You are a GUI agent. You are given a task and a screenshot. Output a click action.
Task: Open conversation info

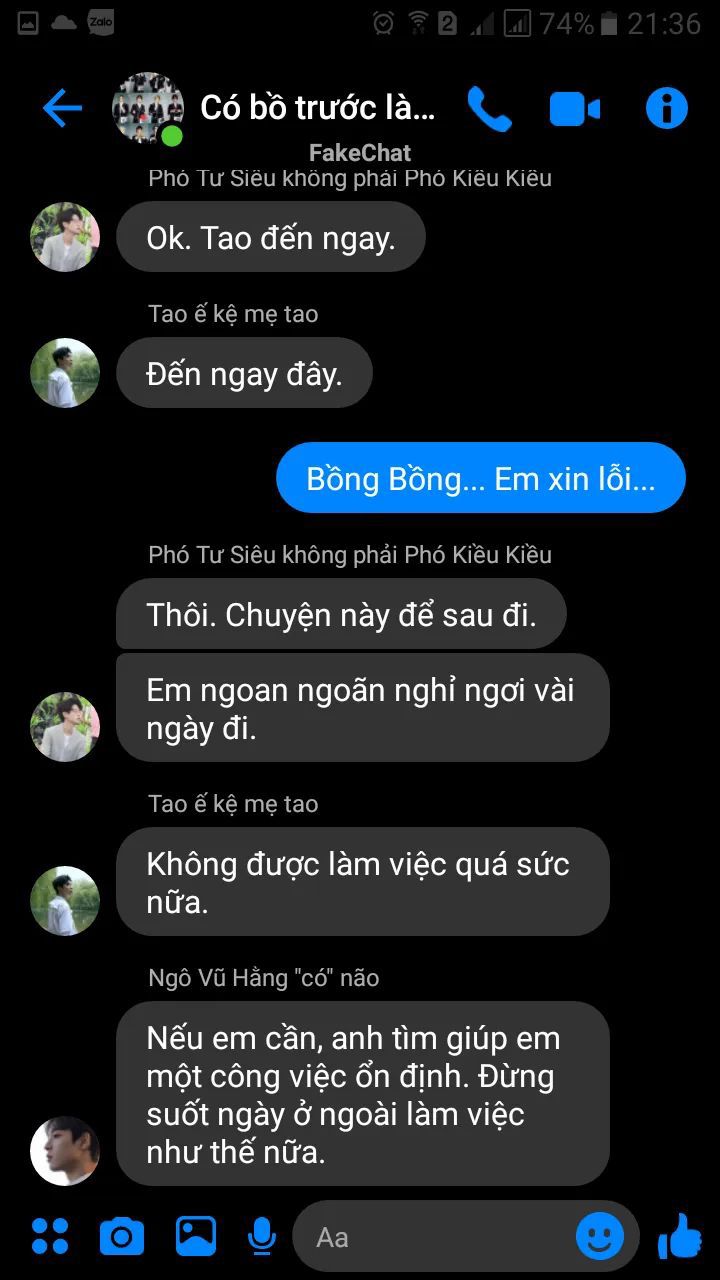(666, 108)
